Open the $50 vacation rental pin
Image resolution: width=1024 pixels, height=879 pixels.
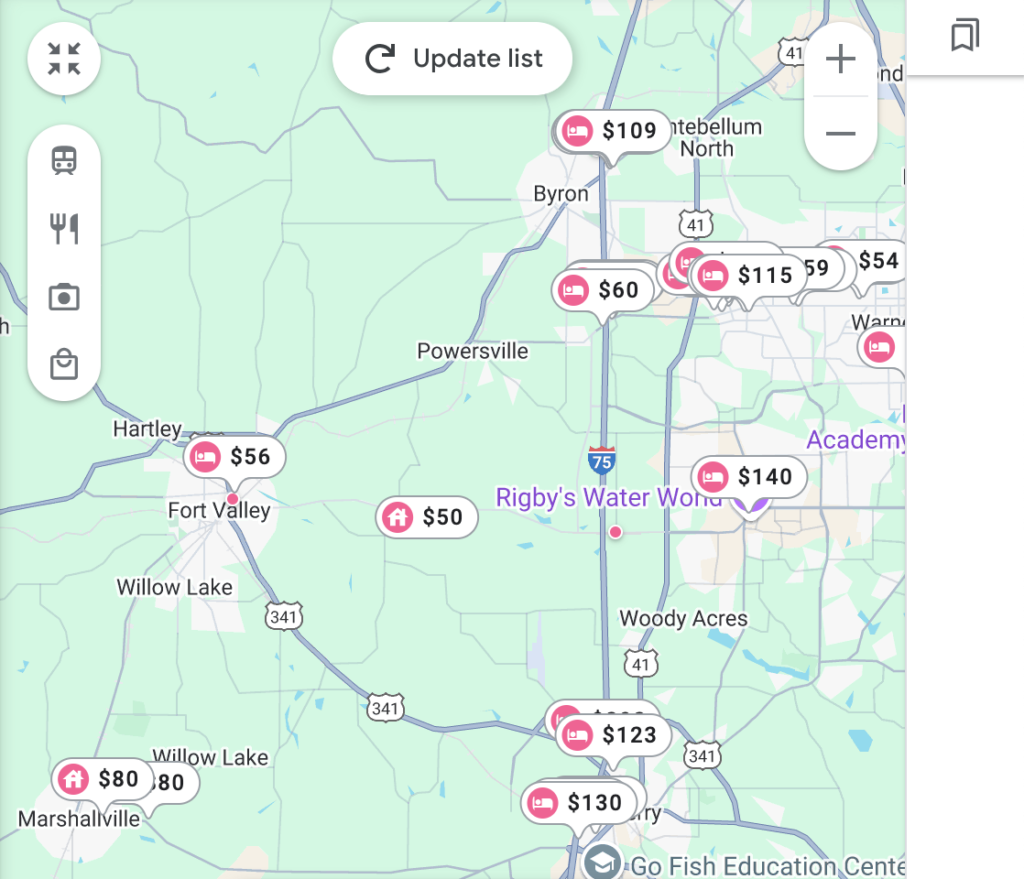pos(426,517)
